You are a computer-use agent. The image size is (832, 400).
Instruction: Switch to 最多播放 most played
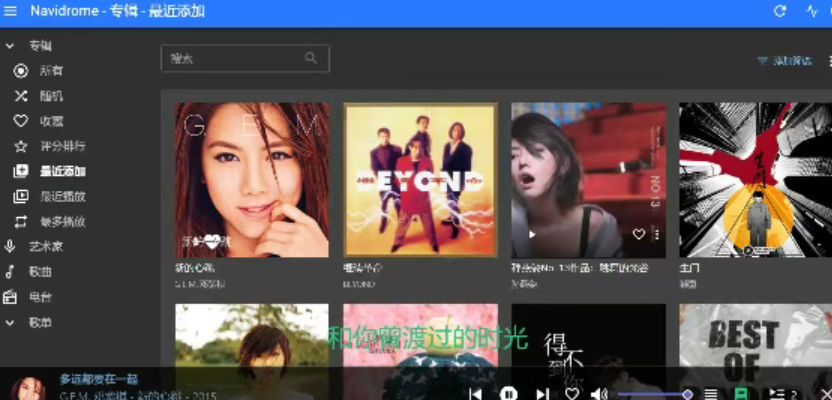(x=62, y=222)
